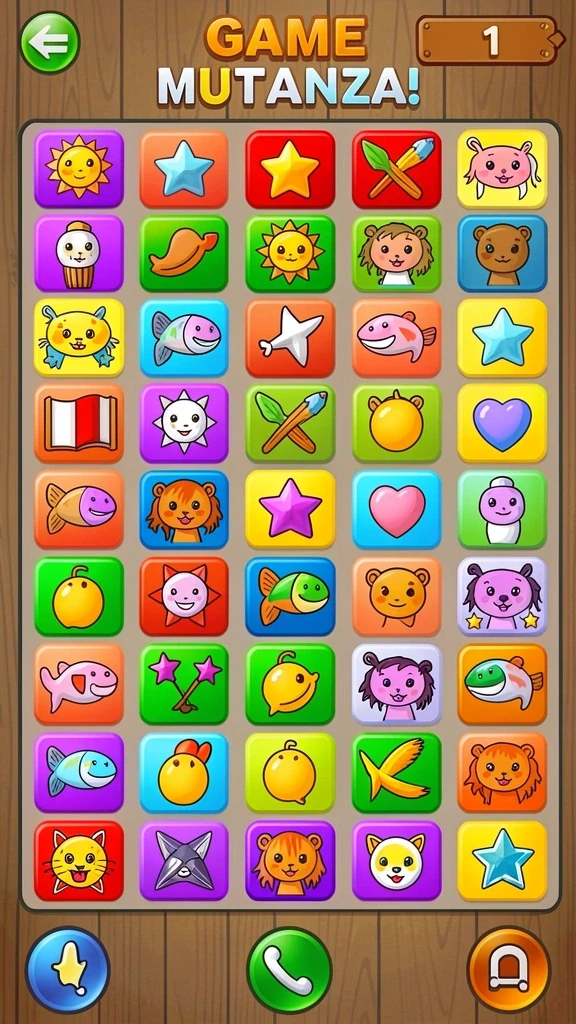Select the purple heart on yellow tile
This screenshot has width=576, height=1024.
point(502,423)
